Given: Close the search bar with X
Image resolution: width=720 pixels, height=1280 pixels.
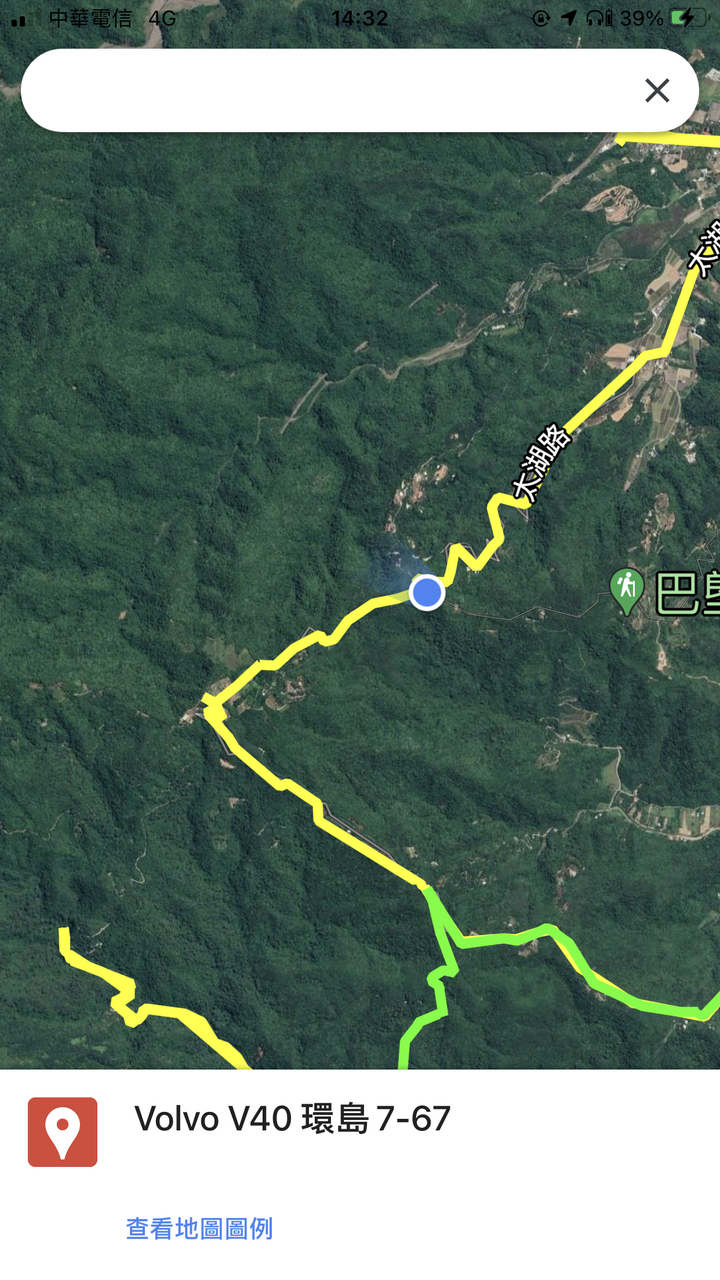Looking at the screenshot, I should (657, 91).
